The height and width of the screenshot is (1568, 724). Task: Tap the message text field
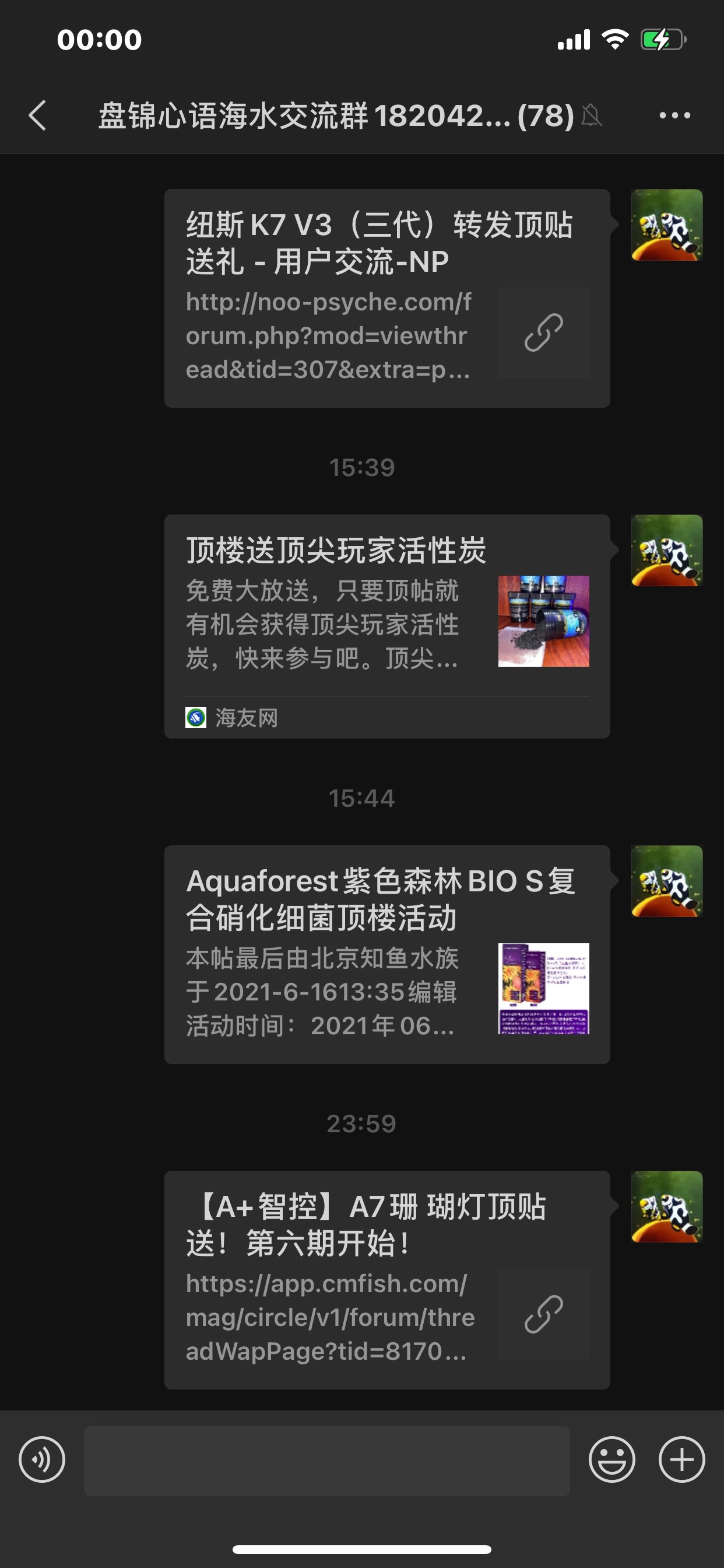326,1460
